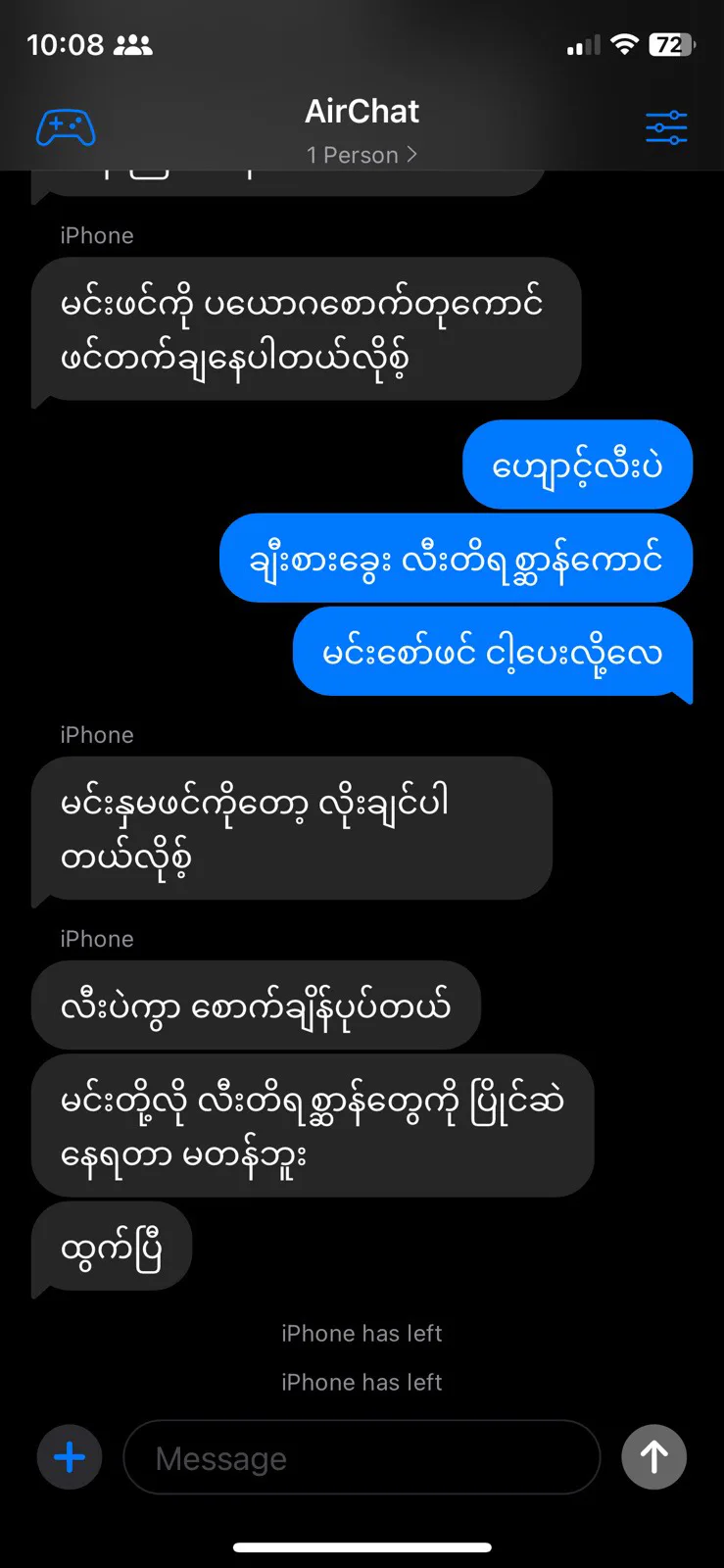Focus the Message text field
The width and height of the screenshot is (724, 1568).
click(x=362, y=1458)
